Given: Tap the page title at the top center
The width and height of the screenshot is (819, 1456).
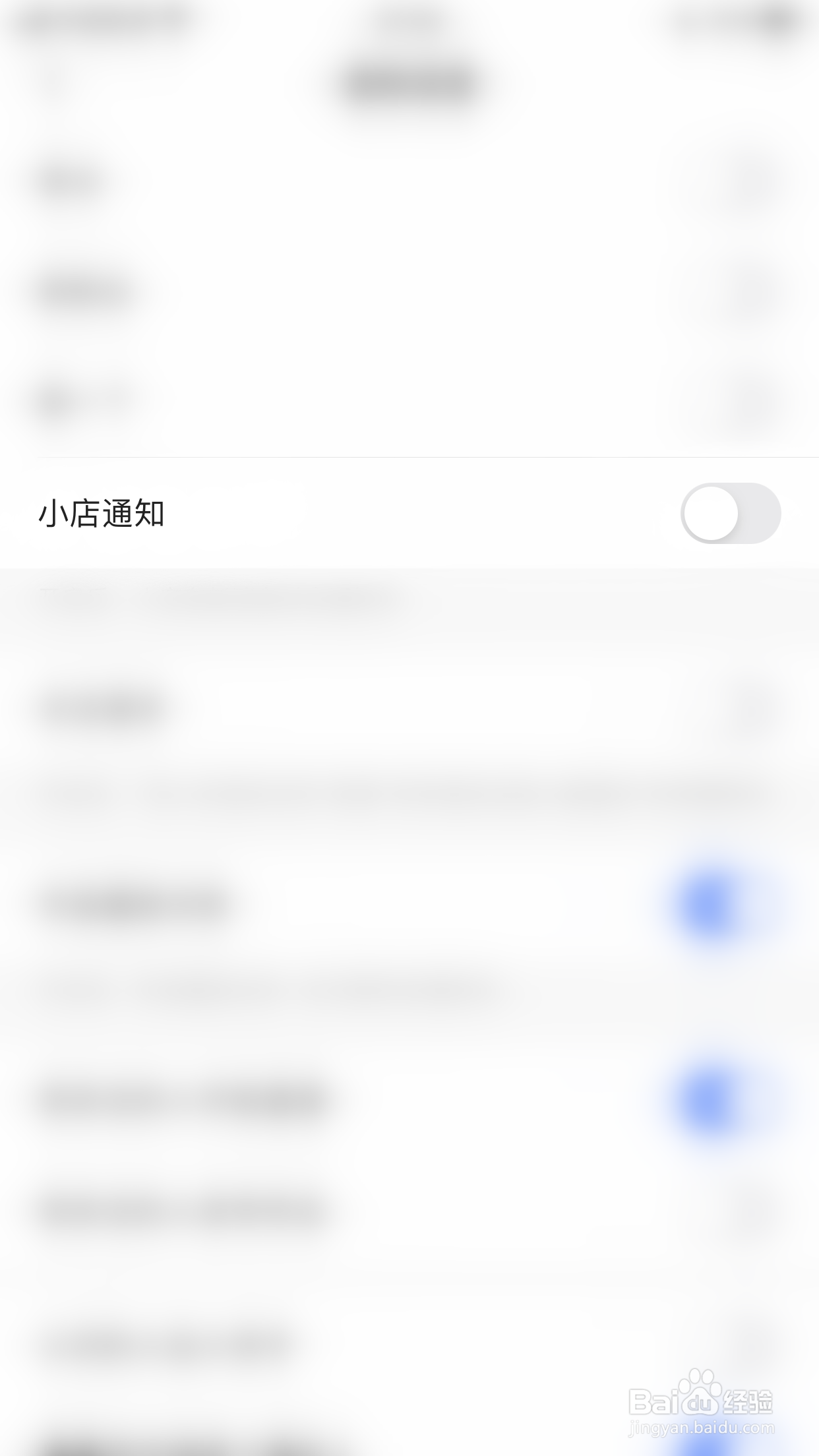Looking at the screenshot, I should click(409, 82).
